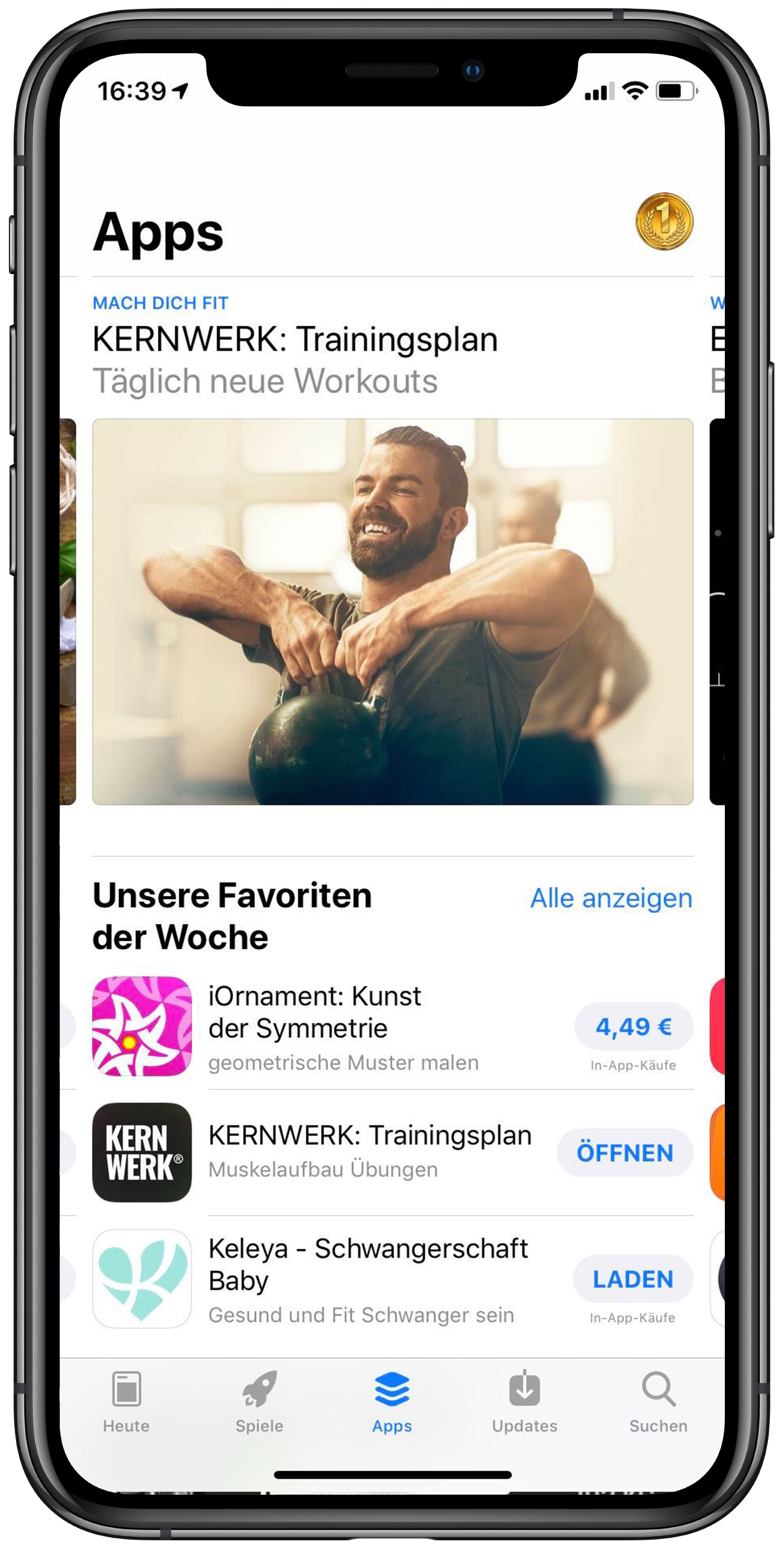The height and width of the screenshot is (1548, 784).
Task: Tap Alle anzeigen for weekly favorites
Action: (611, 898)
